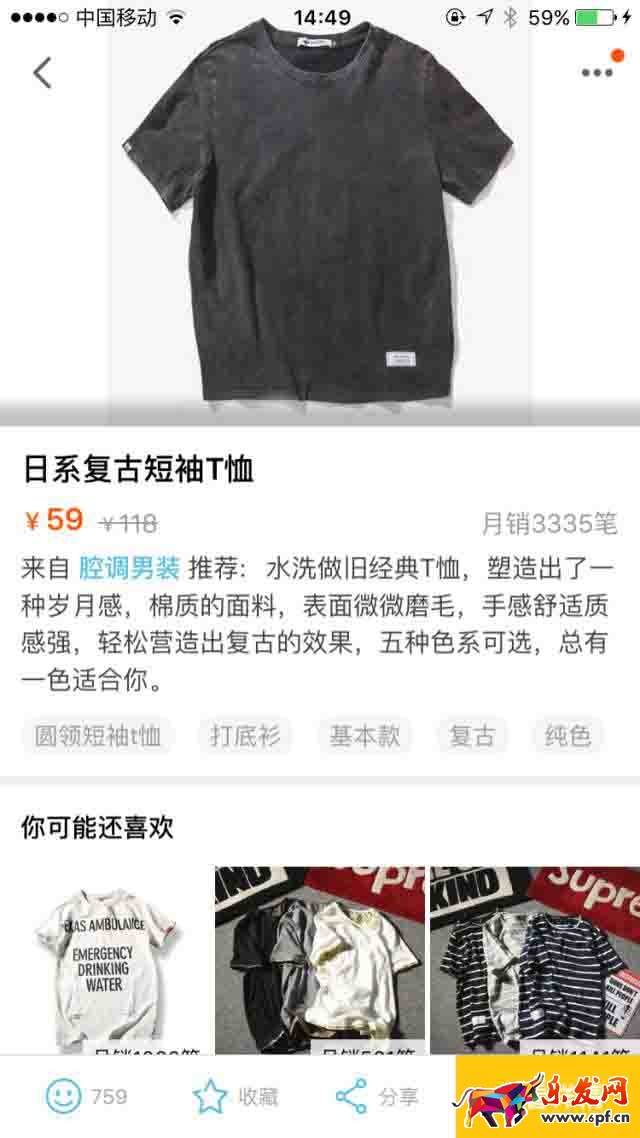Viewport: 640px width, 1138px height.
Task: Share this product via 分享
Action: pyautogui.click(x=377, y=1097)
